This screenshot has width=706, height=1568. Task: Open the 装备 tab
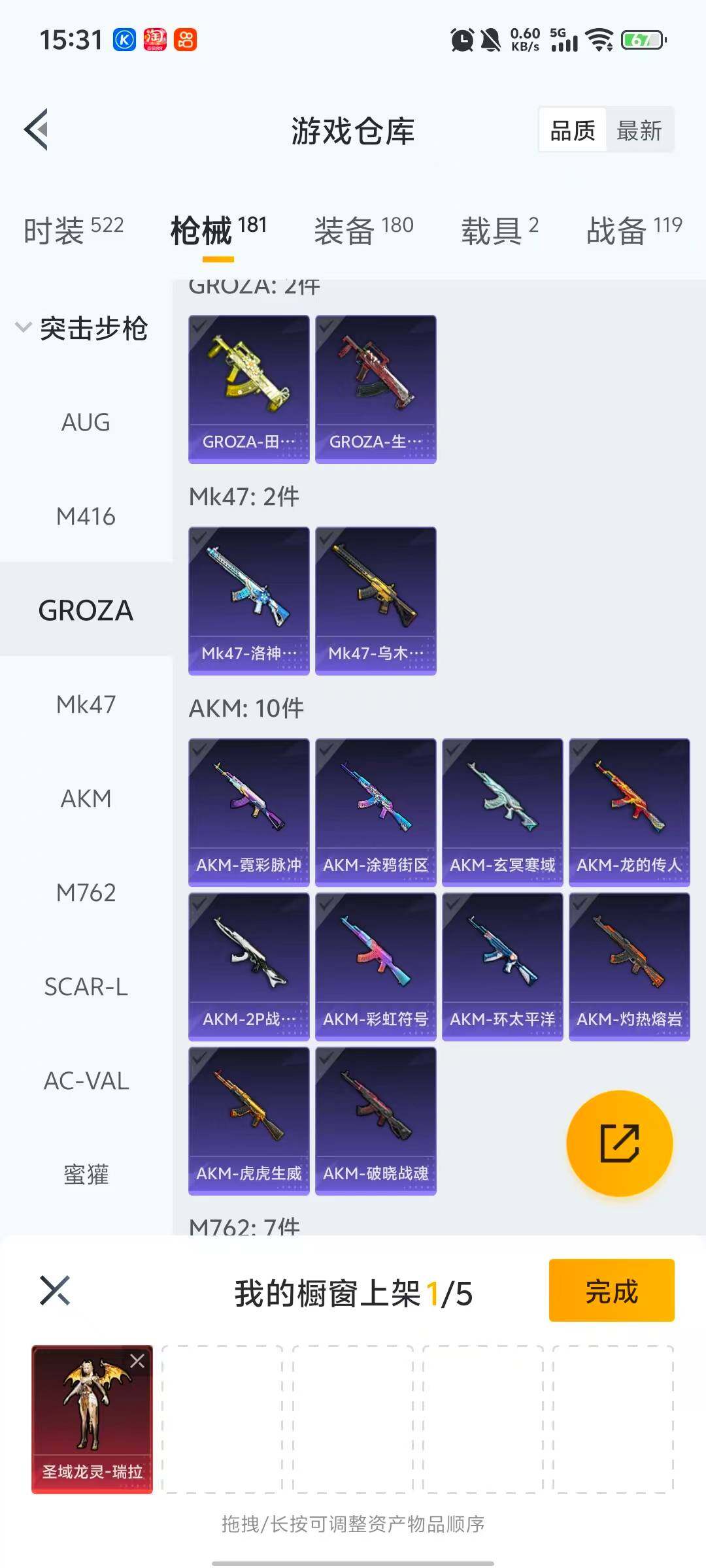363,230
